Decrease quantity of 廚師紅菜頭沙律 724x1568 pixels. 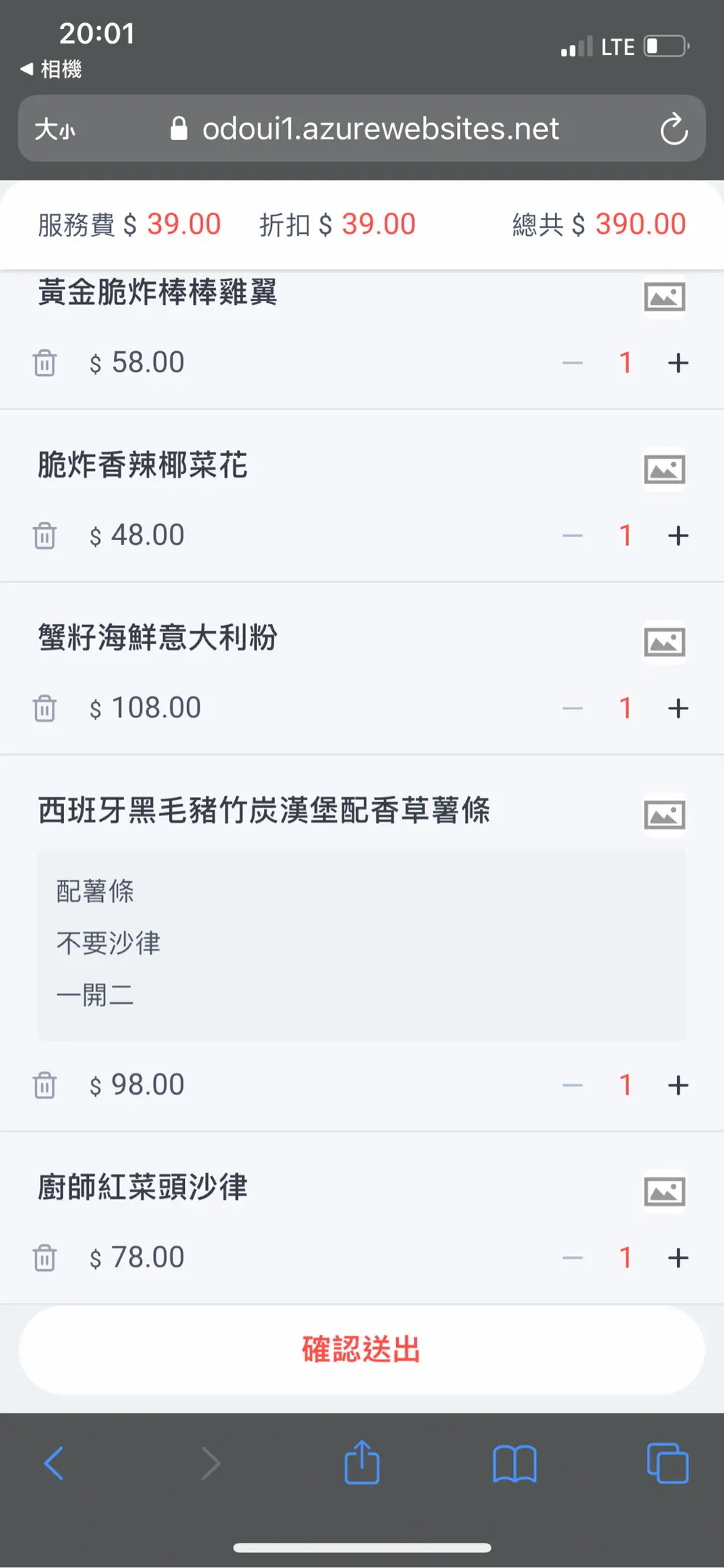point(572,1257)
